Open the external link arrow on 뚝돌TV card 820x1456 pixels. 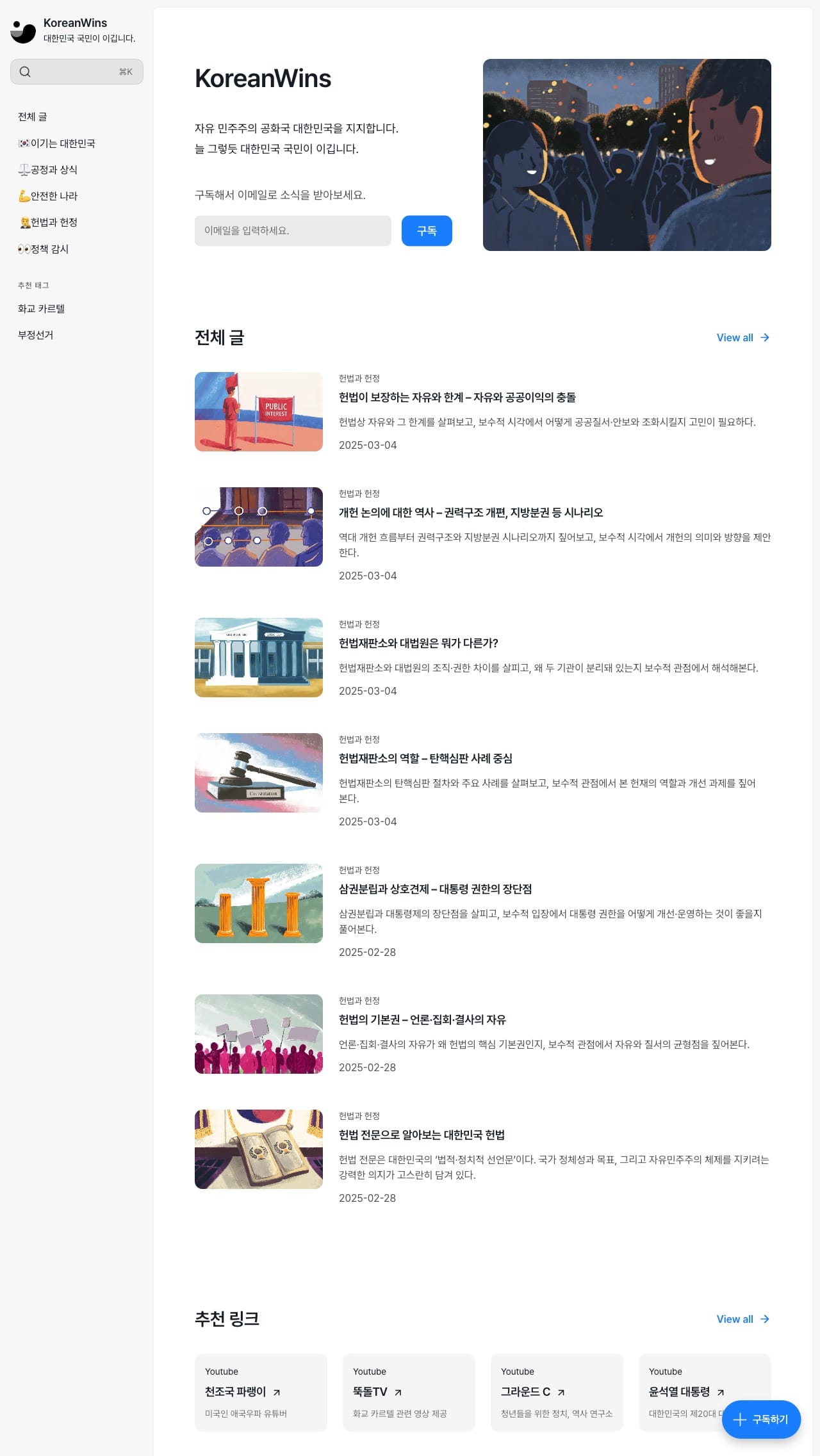click(399, 1392)
